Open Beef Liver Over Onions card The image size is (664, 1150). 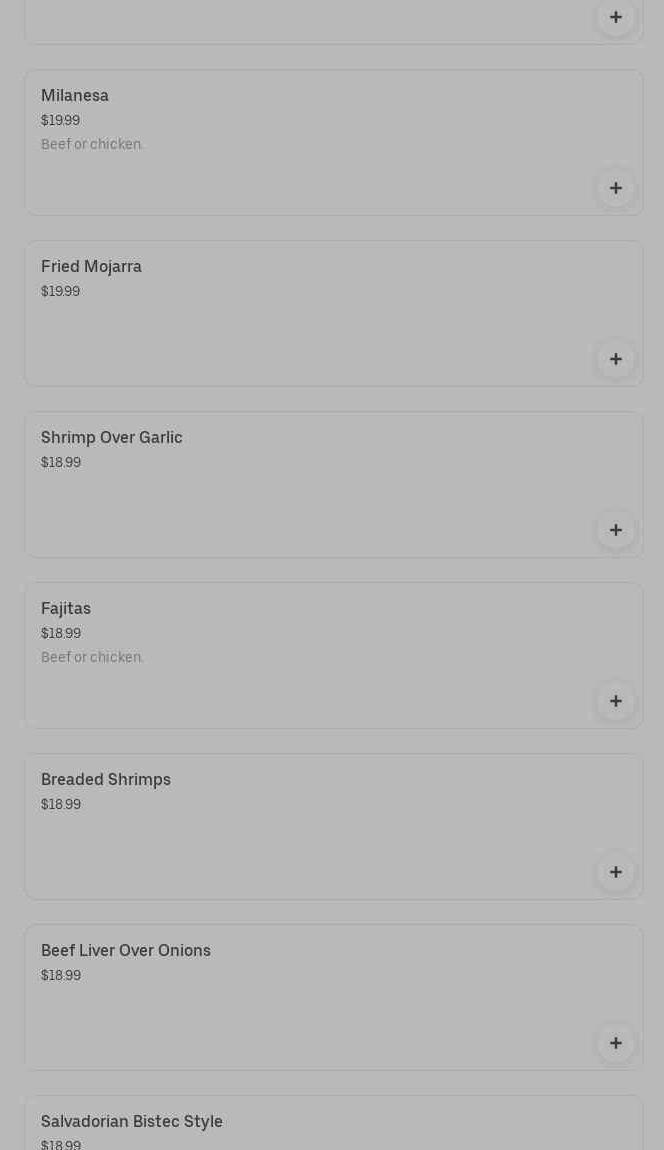pyautogui.click(x=300, y=995)
